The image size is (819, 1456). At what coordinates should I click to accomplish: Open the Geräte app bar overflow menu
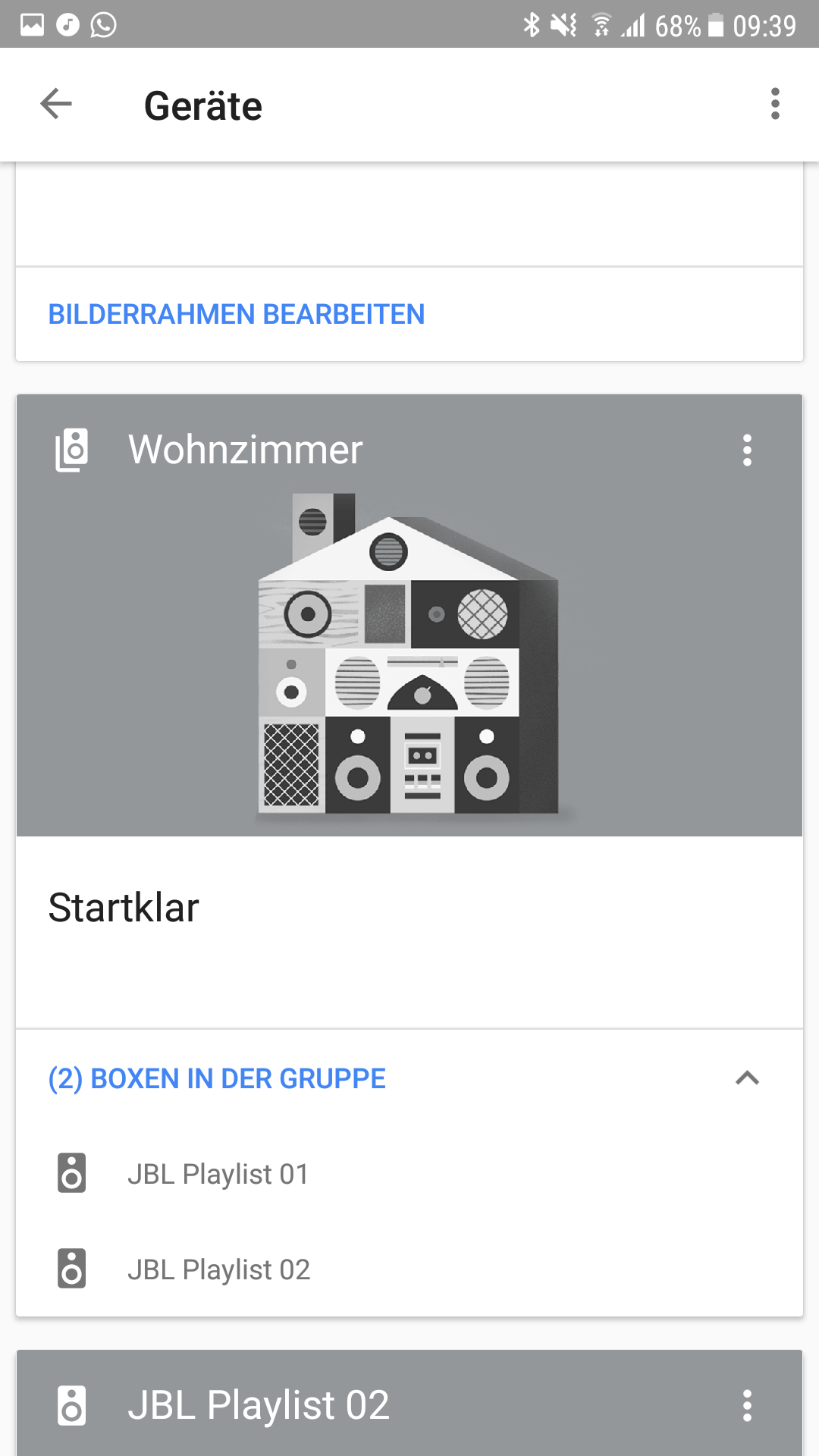tap(774, 104)
